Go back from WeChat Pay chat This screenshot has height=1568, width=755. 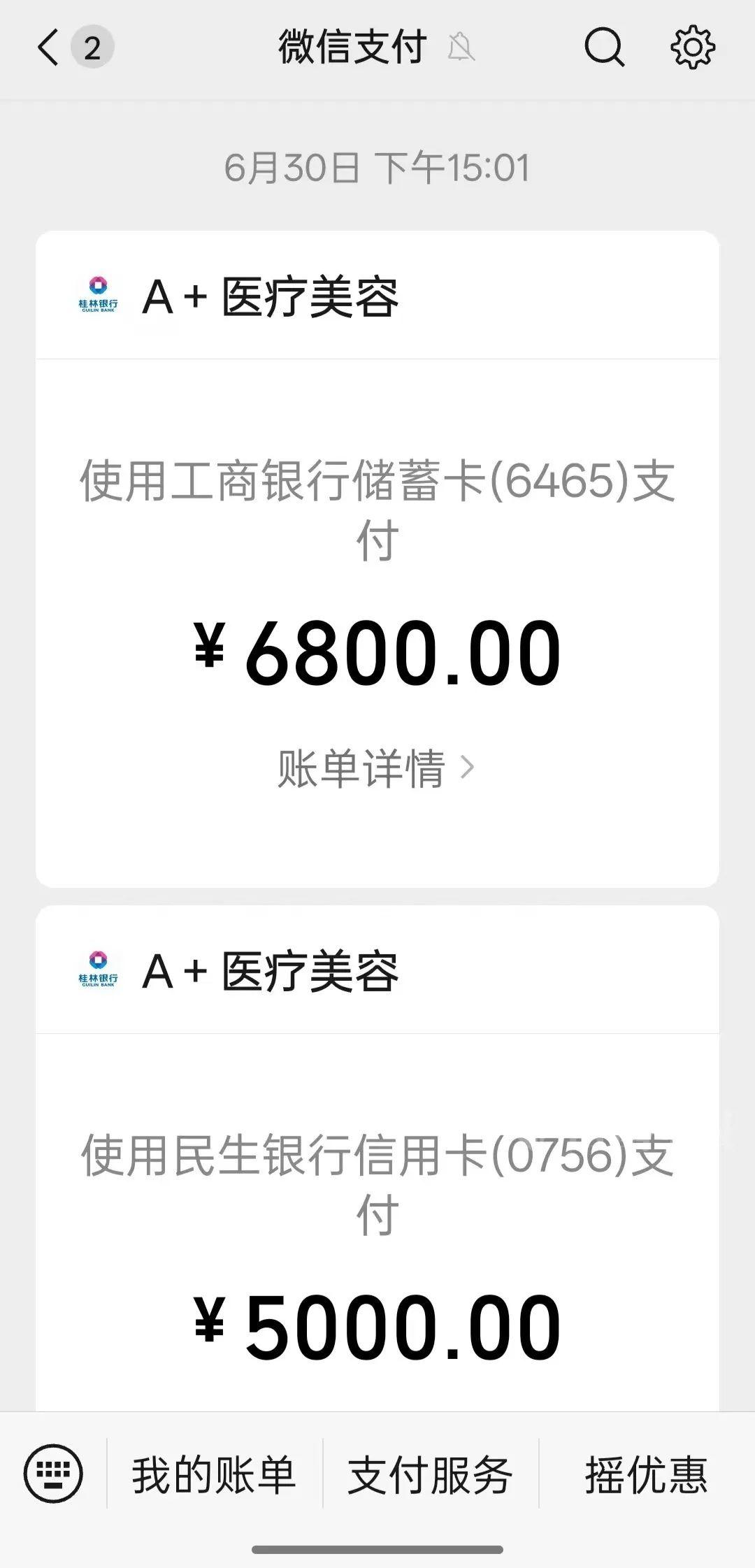tap(49, 48)
